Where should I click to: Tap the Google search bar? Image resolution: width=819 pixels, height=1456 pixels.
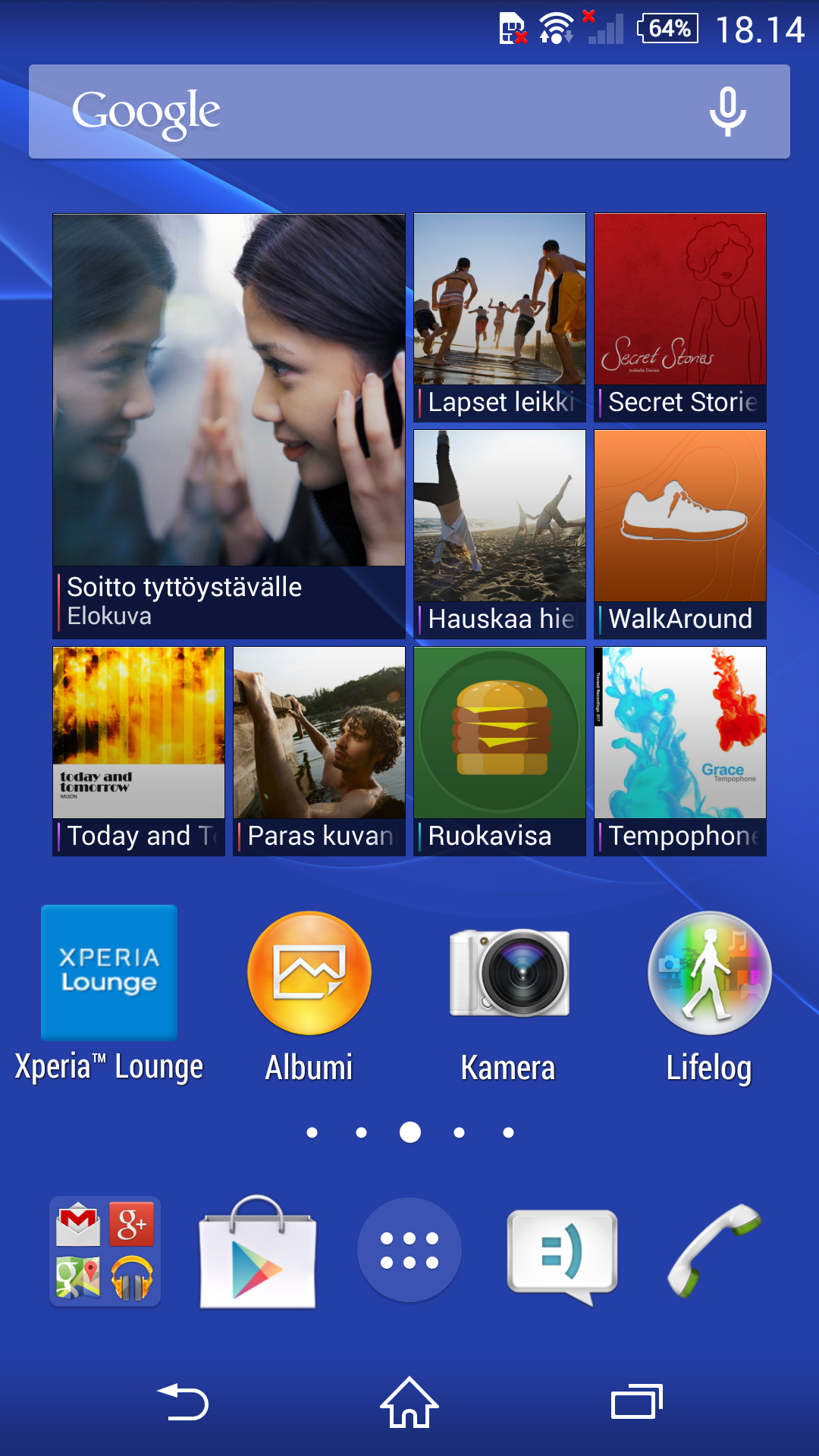(409, 111)
